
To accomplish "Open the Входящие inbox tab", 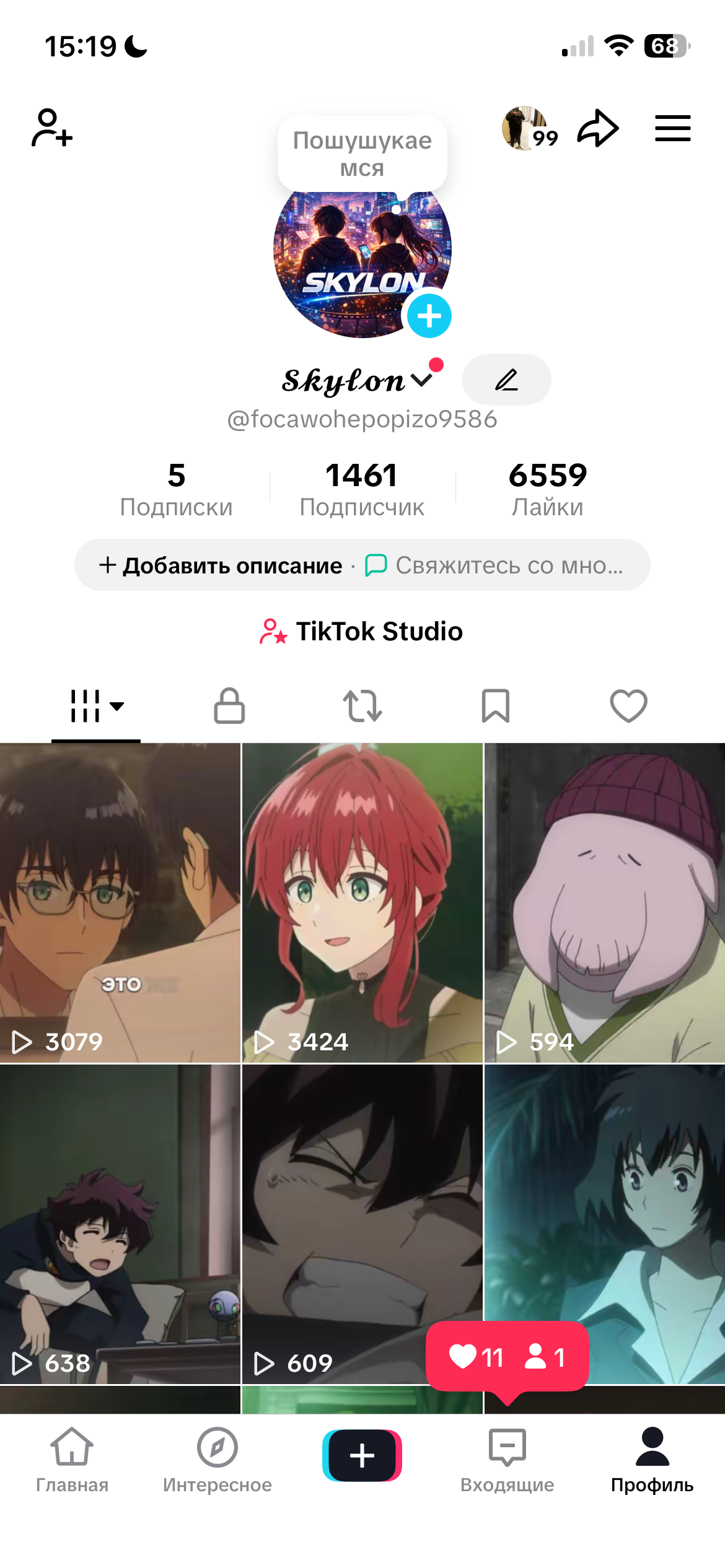I will click(x=507, y=1458).
